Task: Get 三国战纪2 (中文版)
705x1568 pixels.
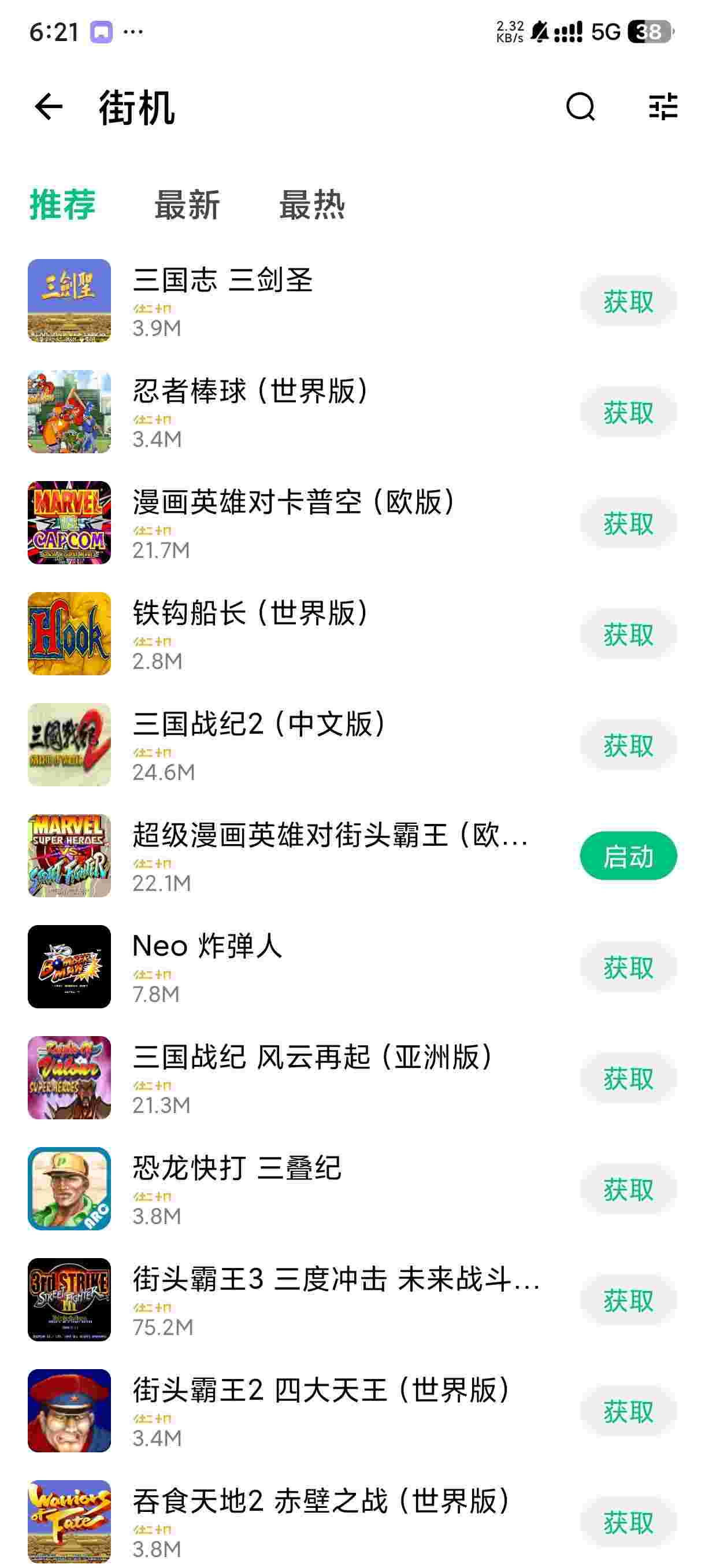Action: click(x=628, y=746)
